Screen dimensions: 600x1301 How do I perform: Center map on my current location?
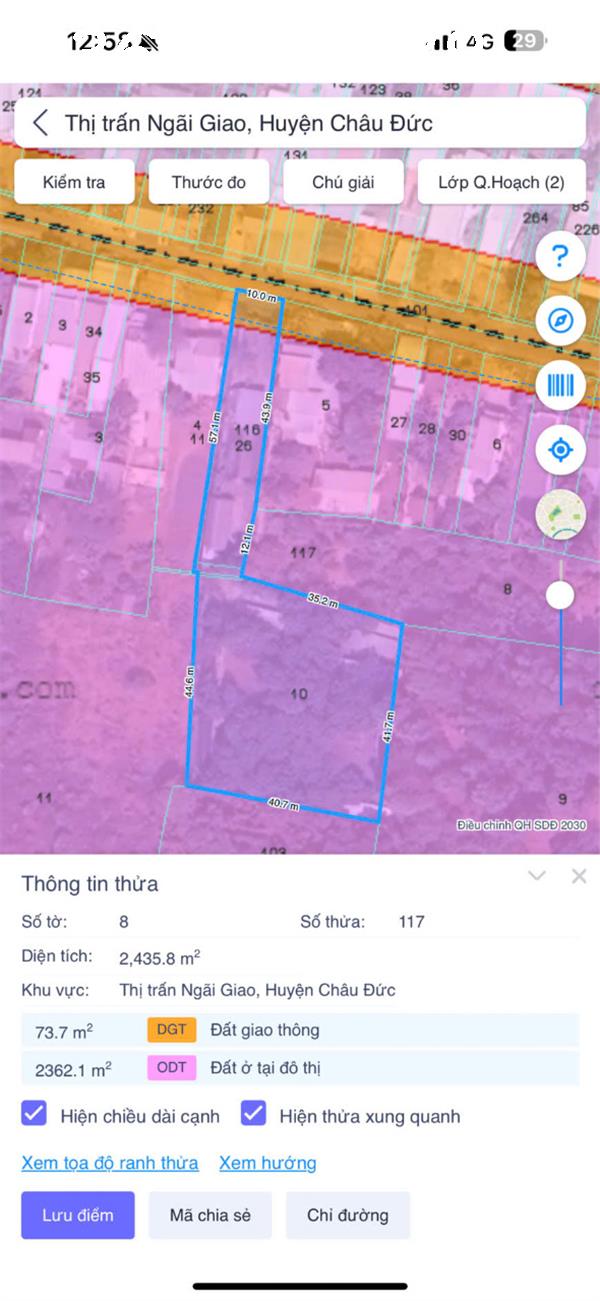point(560,450)
